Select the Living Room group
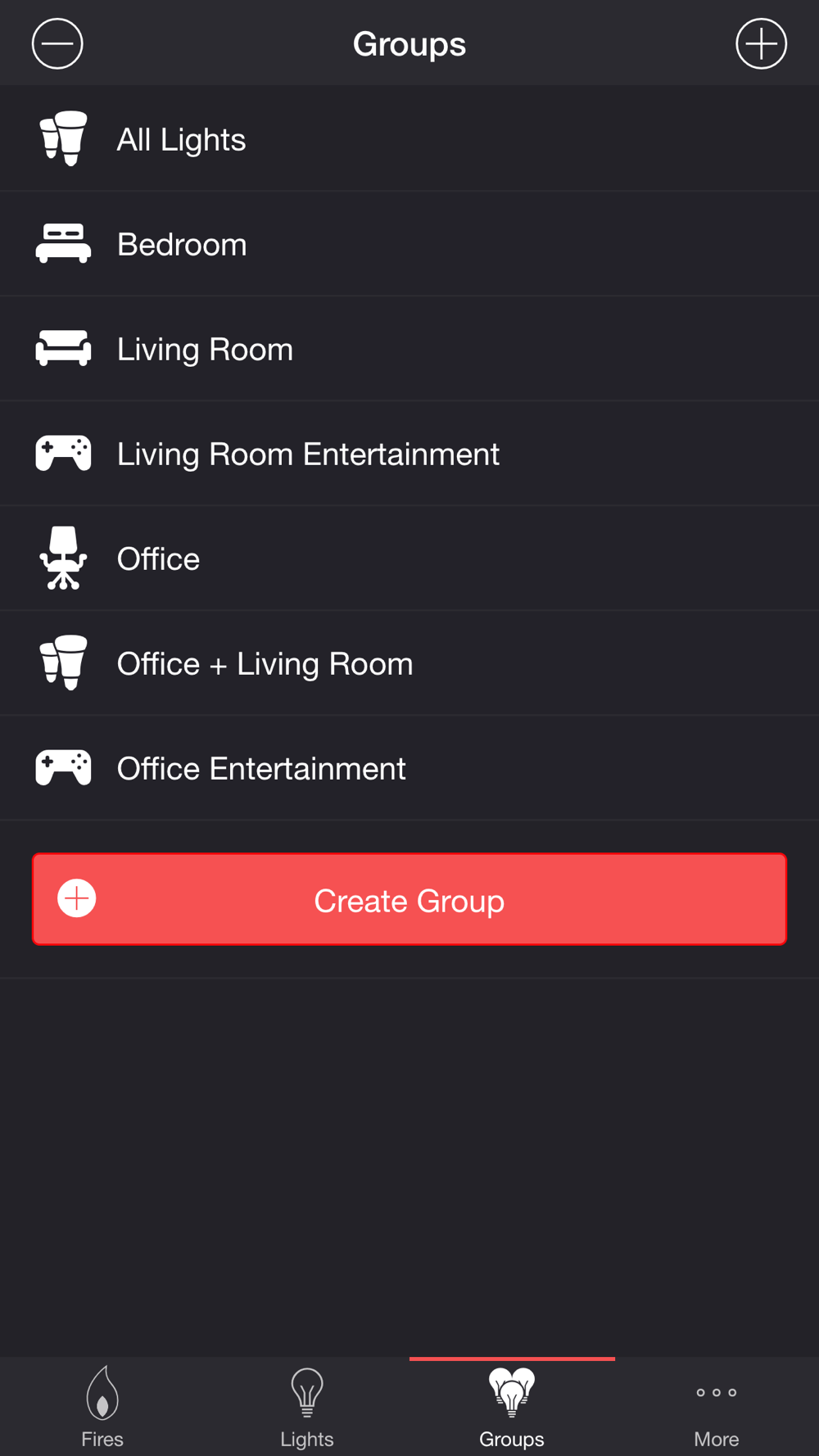819x1456 pixels. coord(409,349)
